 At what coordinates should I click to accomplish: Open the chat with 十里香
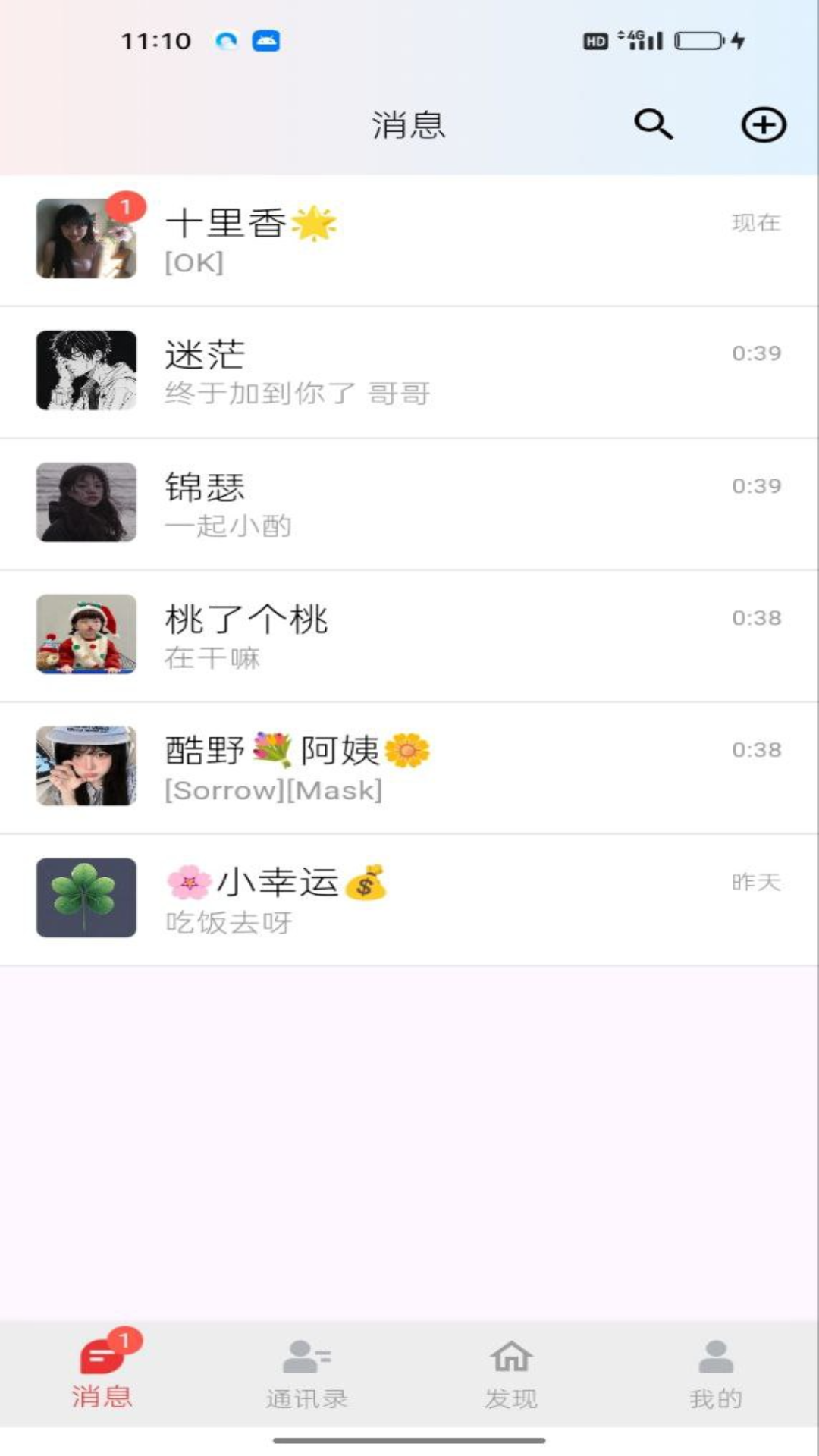click(x=409, y=240)
